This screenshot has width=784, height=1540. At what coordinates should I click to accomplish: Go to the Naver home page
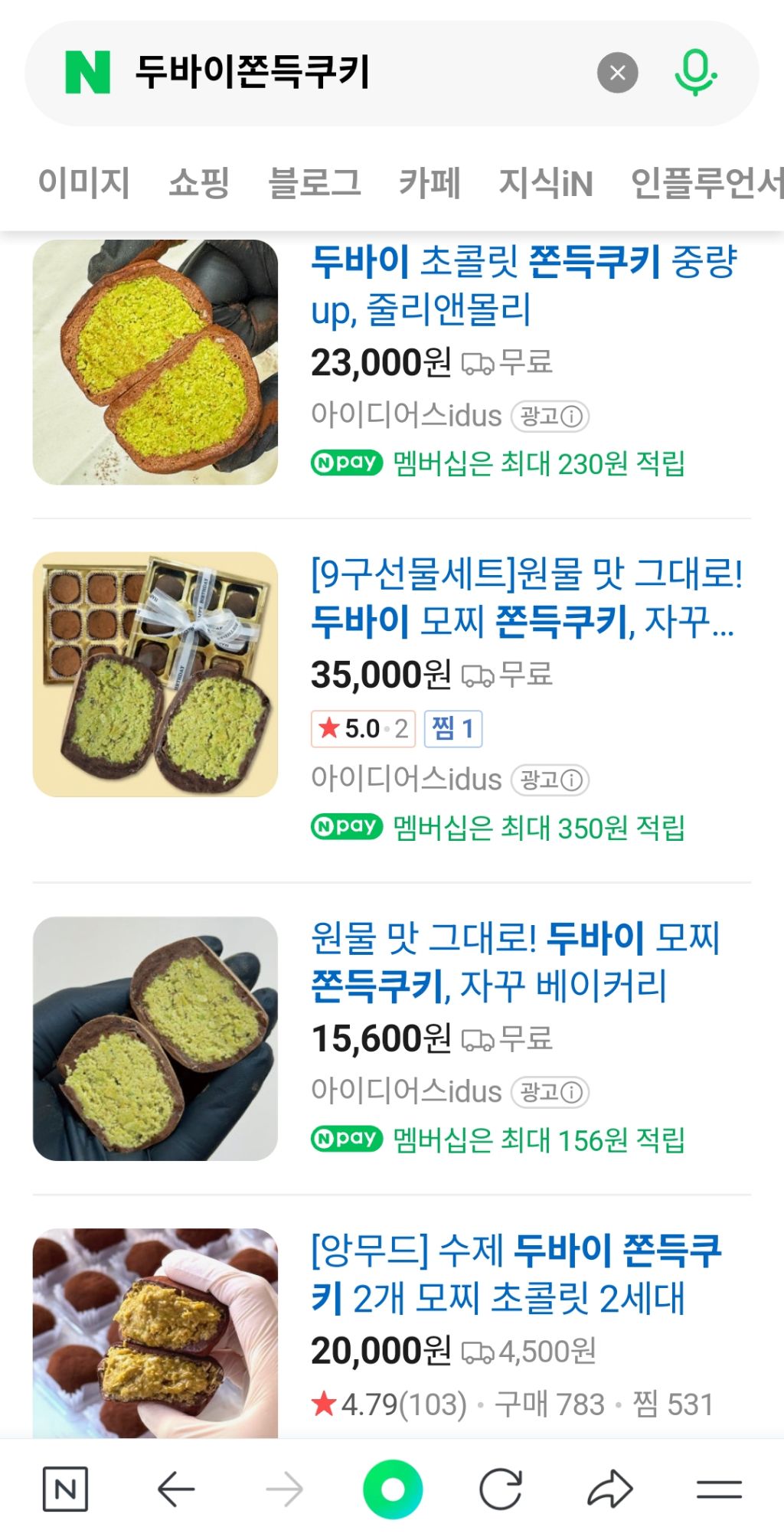click(x=65, y=1489)
